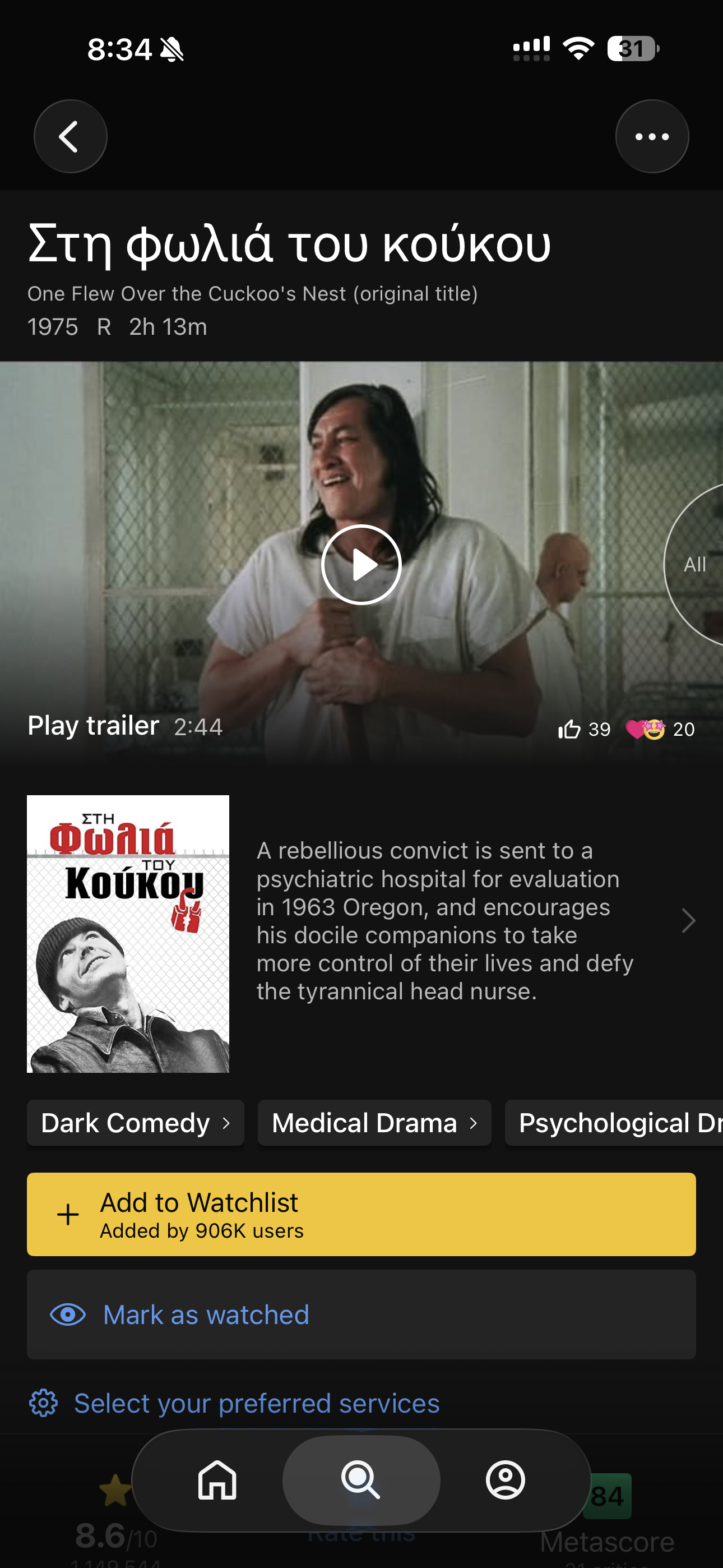
Task: Open the Greek movie poster
Action: click(x=128, y=934)
